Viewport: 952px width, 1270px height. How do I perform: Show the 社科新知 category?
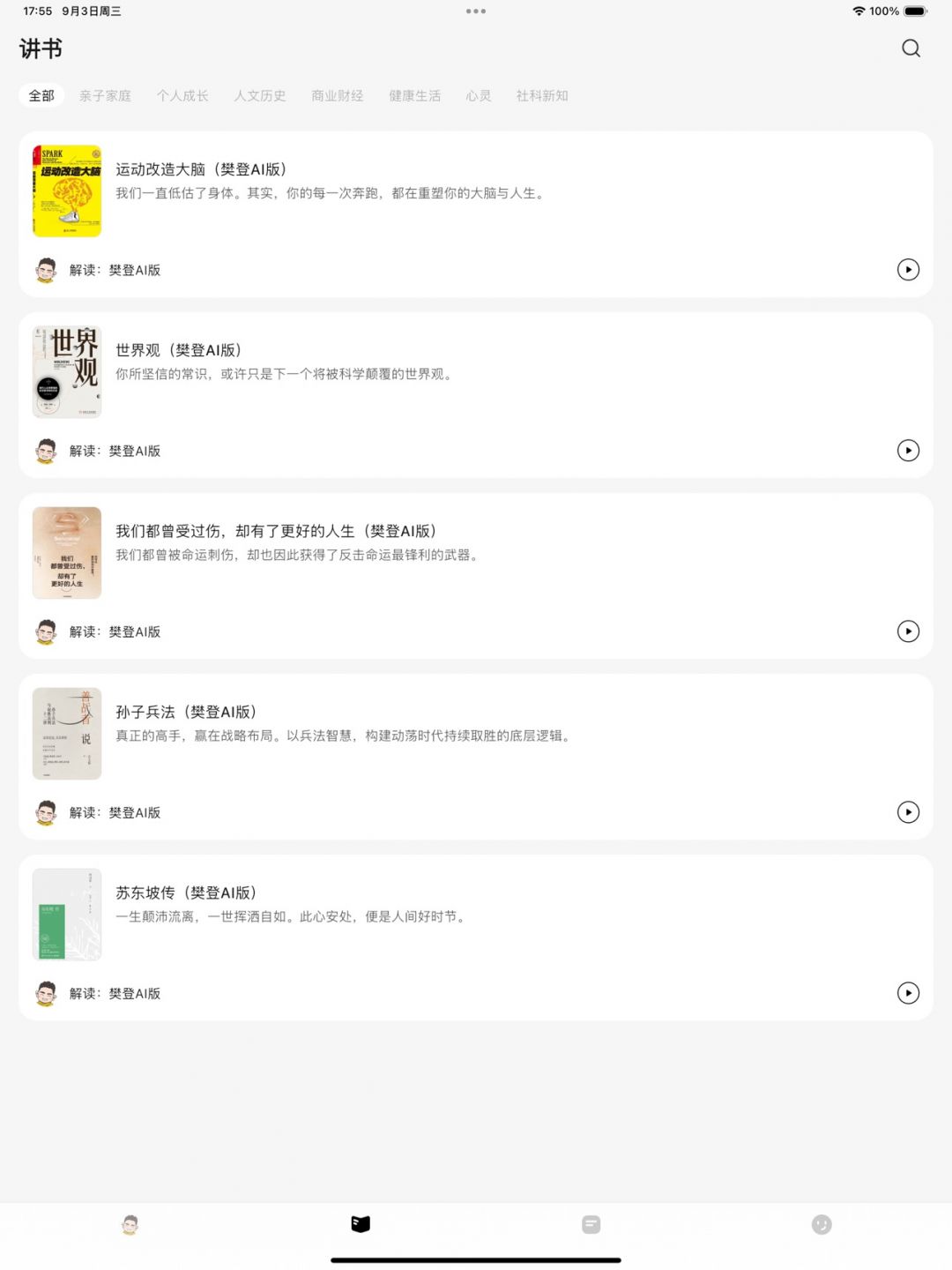(x=542, y=95)
